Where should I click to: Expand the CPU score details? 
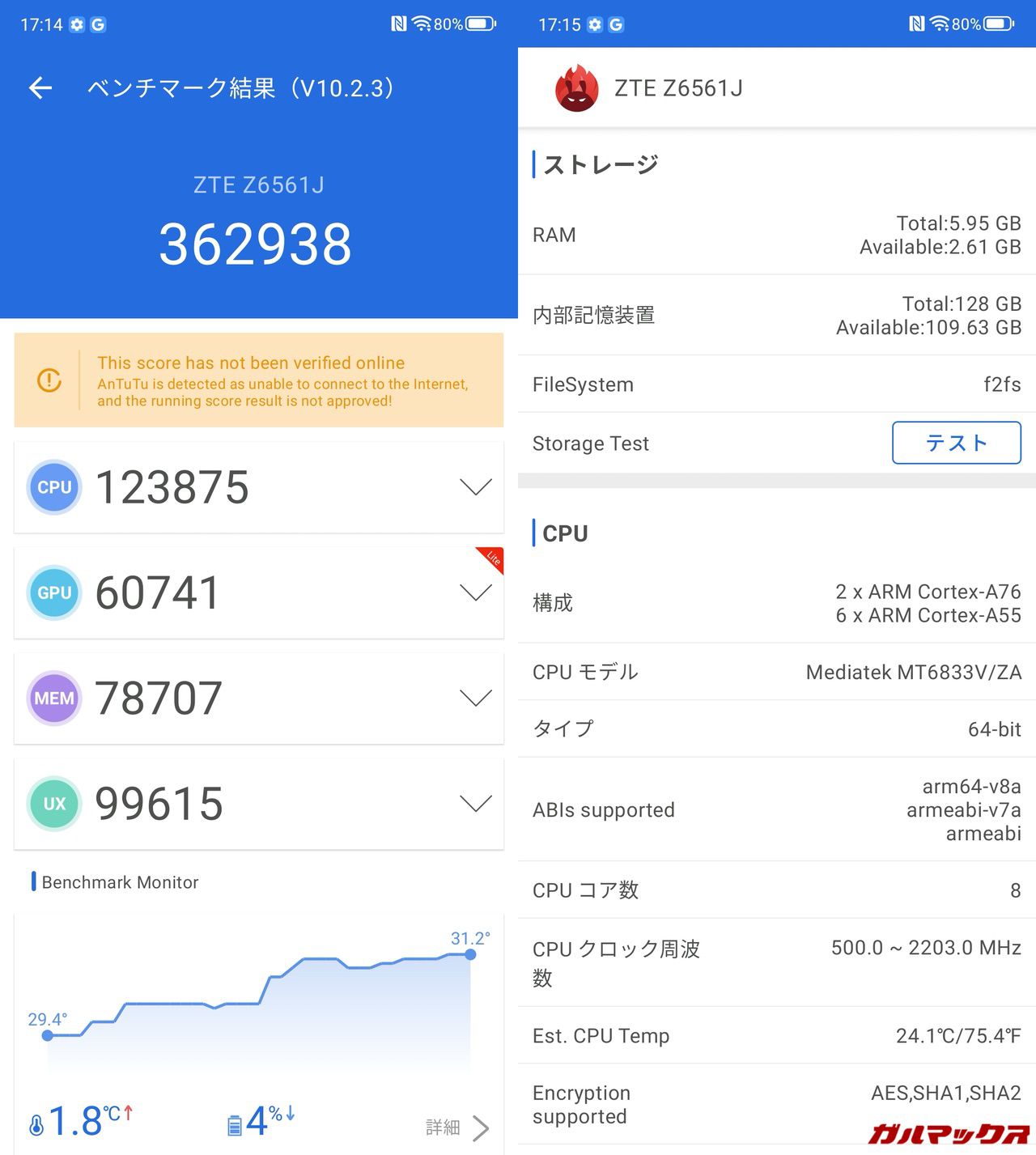[x=475, y=487]
